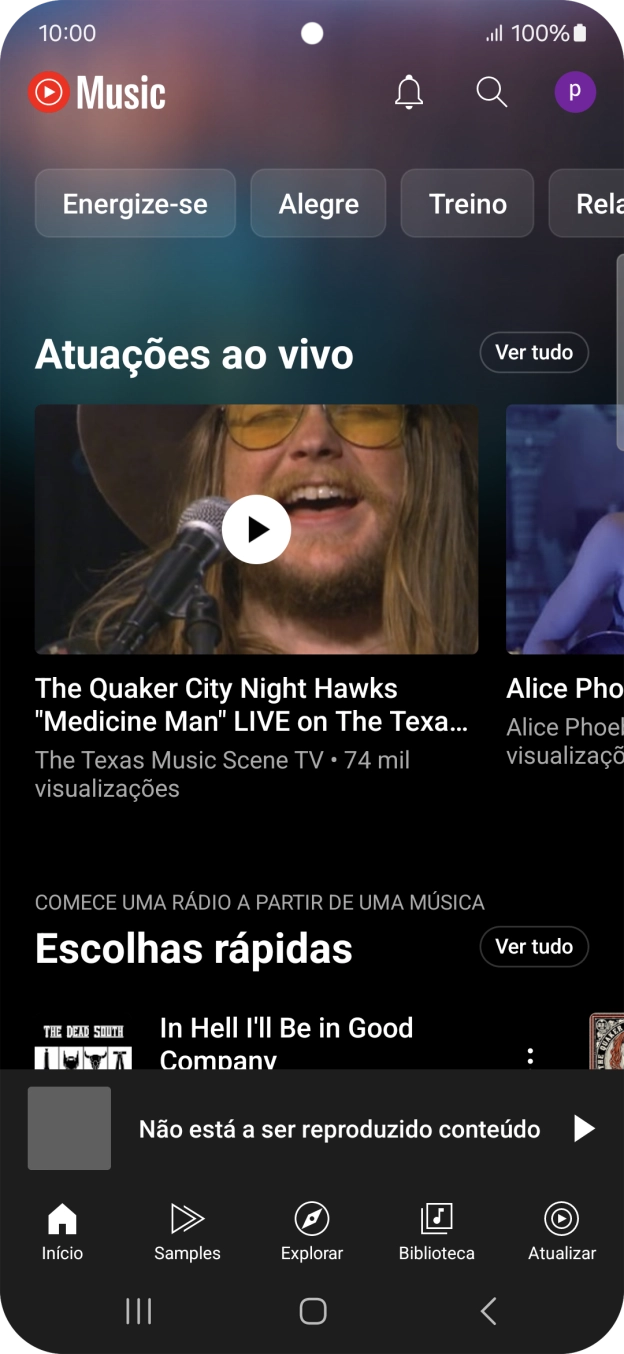Open the search icon
This screenshot has width=624, height=1354.
click(491, 93)
